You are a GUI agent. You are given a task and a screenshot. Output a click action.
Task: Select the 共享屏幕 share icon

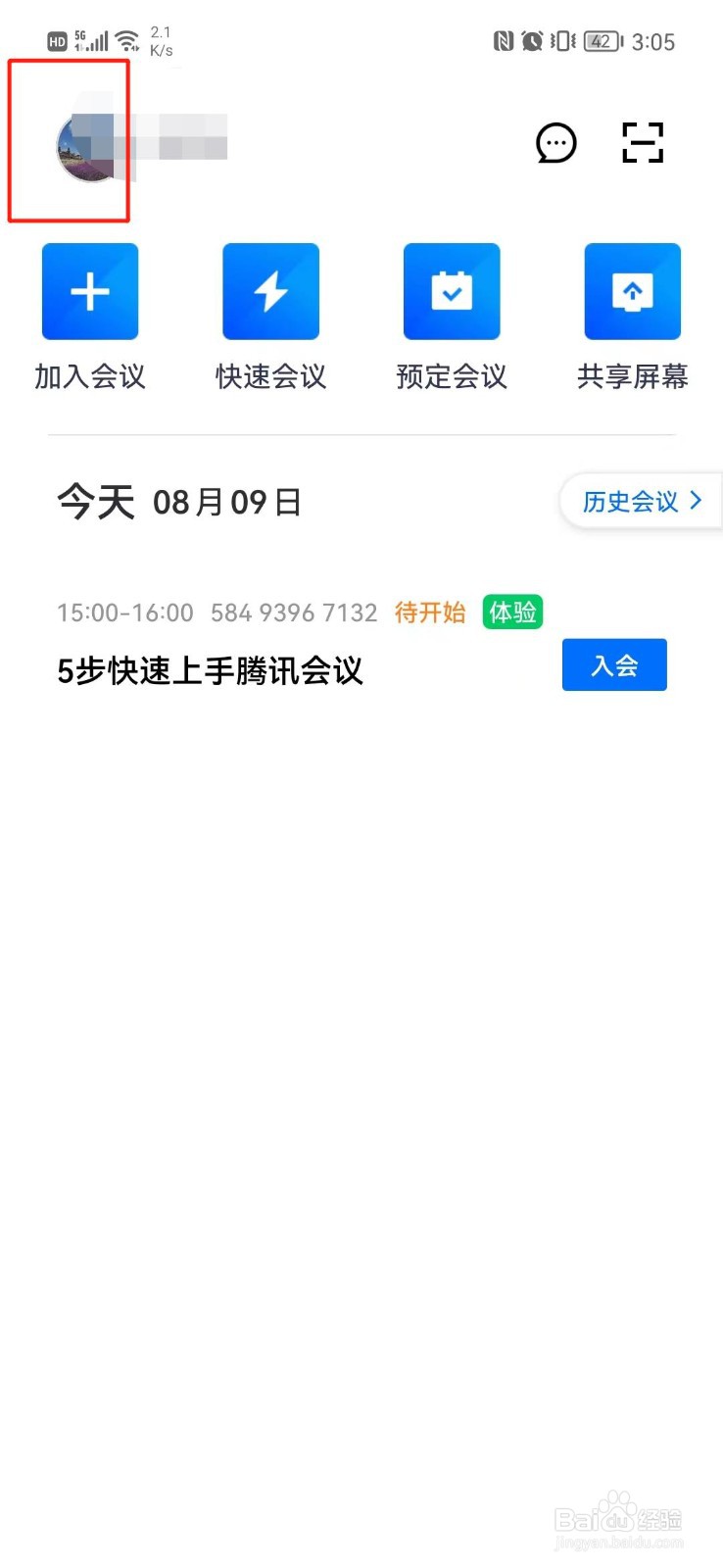click(632, 290)
